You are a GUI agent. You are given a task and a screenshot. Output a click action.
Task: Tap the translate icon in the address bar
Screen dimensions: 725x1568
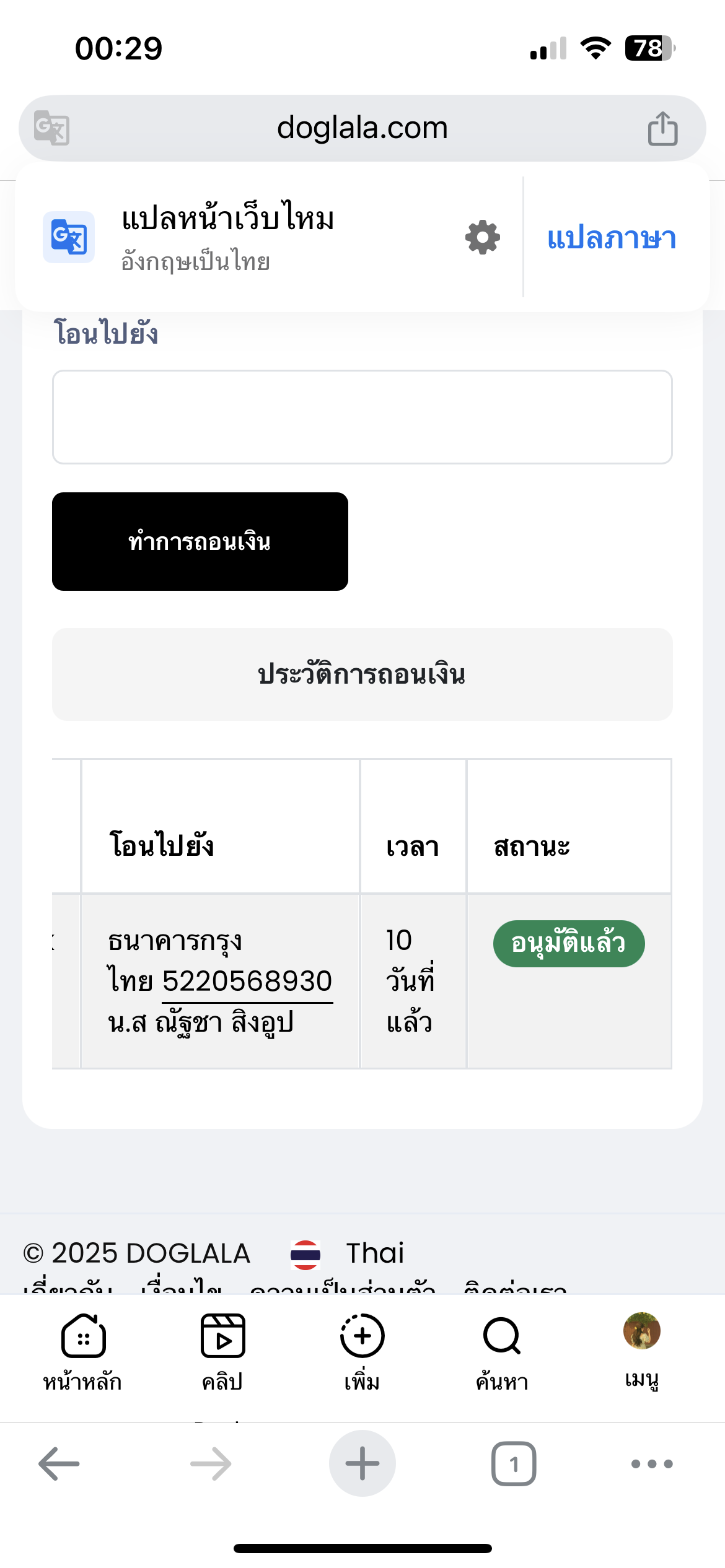click(51, 128)
